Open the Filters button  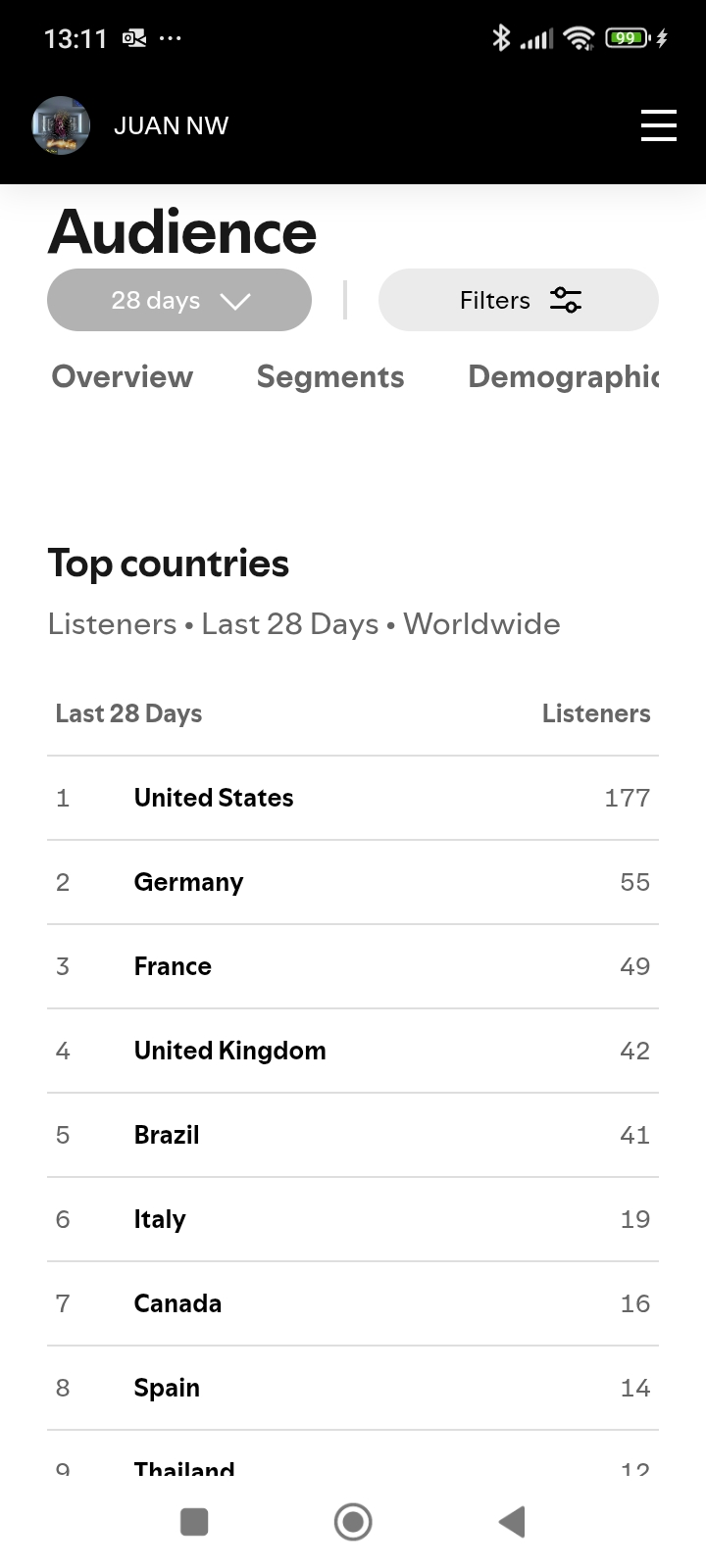point(519,300)
